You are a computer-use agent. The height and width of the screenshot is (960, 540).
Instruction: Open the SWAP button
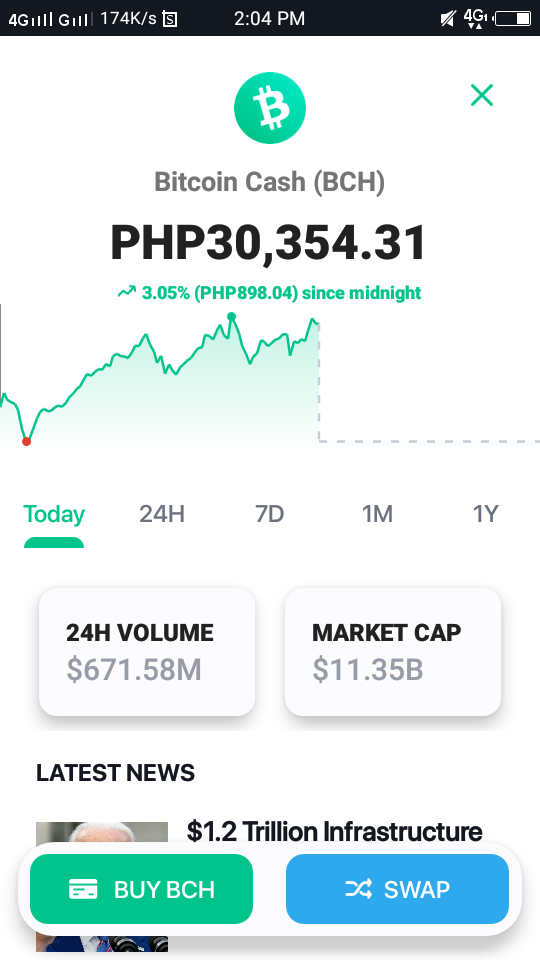tap(397, 889)
